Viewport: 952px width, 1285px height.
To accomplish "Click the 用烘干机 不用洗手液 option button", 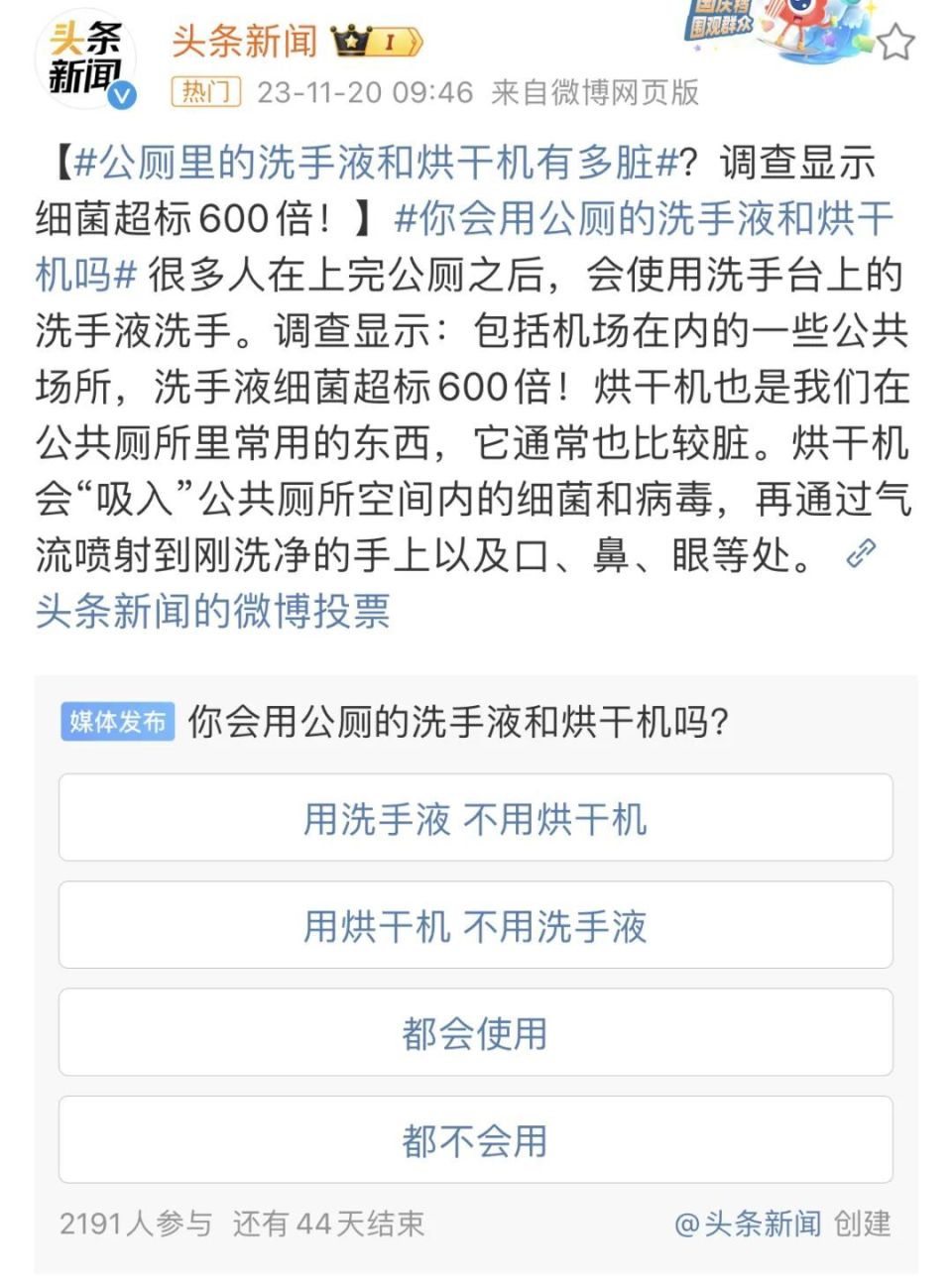I will (476, 924).
